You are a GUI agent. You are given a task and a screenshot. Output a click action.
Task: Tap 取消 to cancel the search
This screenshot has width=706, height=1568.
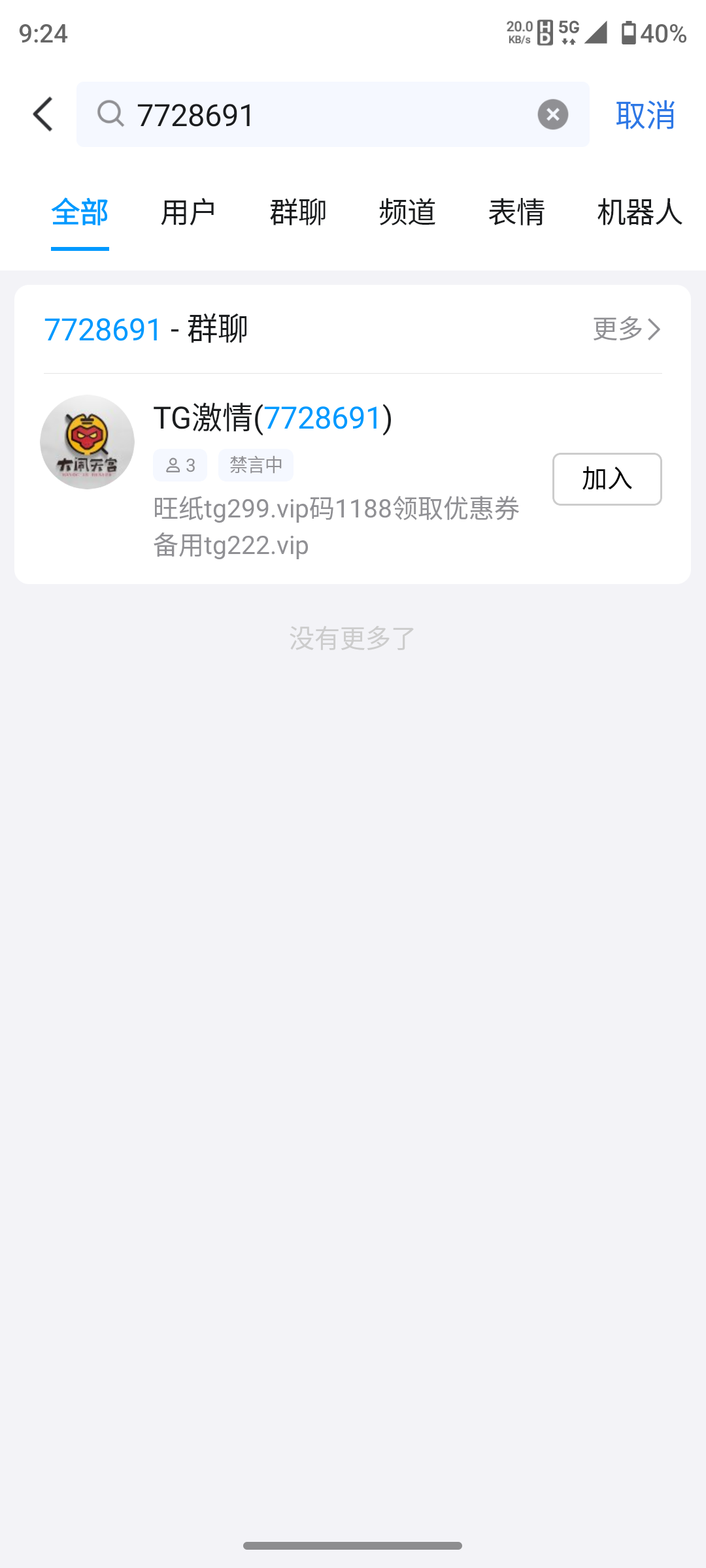click(x=645, y=115)
